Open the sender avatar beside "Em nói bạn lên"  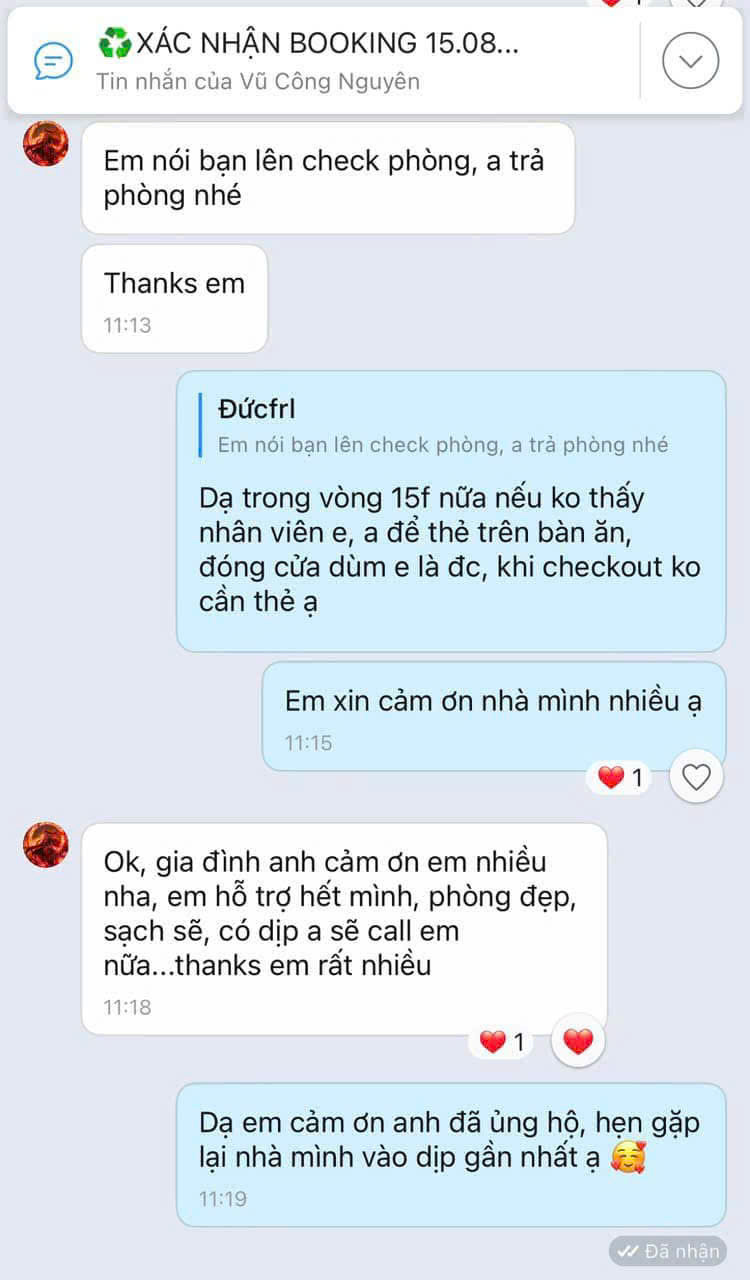coord(45,145)
